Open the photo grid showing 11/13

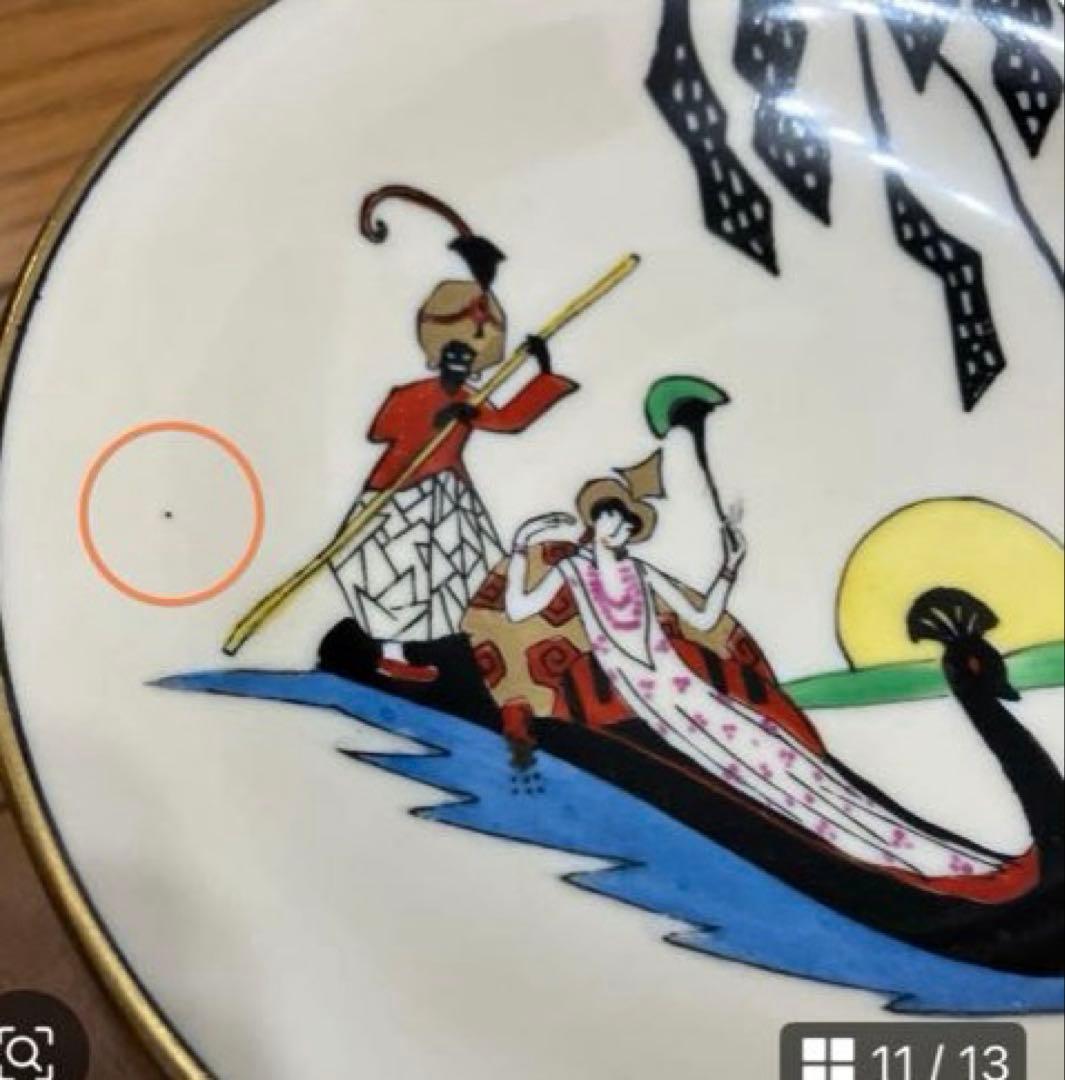901,1054
